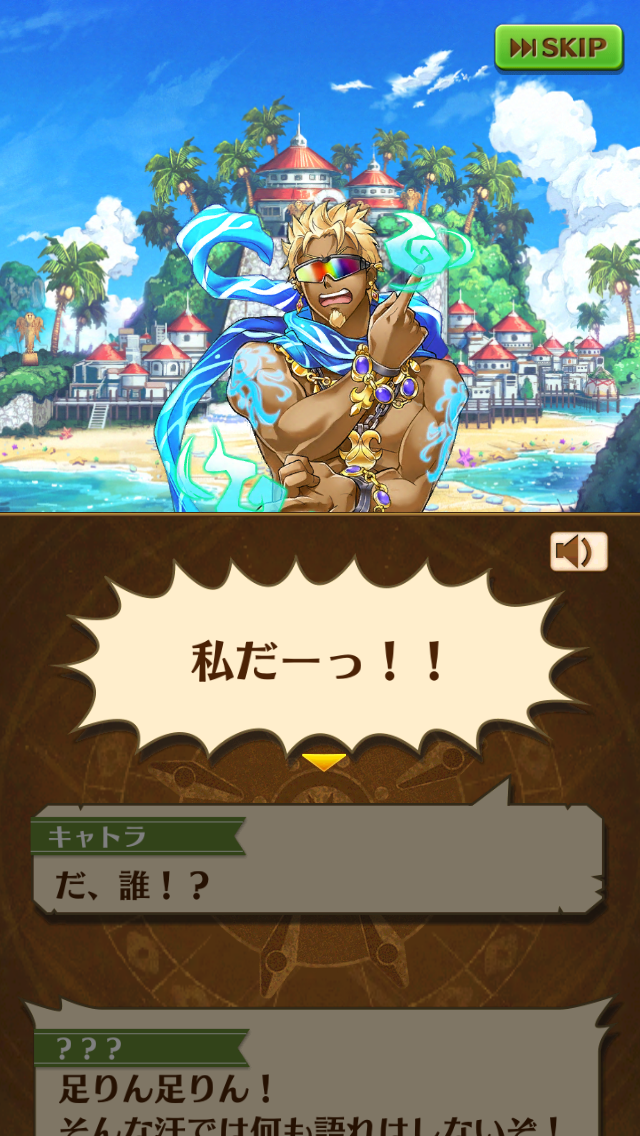Image resolution: width=640 pixels, height=1136 pixels.
Task: Toggle the voice sound speaker icon
Action: pyautogui.click(x=578, y=552)
